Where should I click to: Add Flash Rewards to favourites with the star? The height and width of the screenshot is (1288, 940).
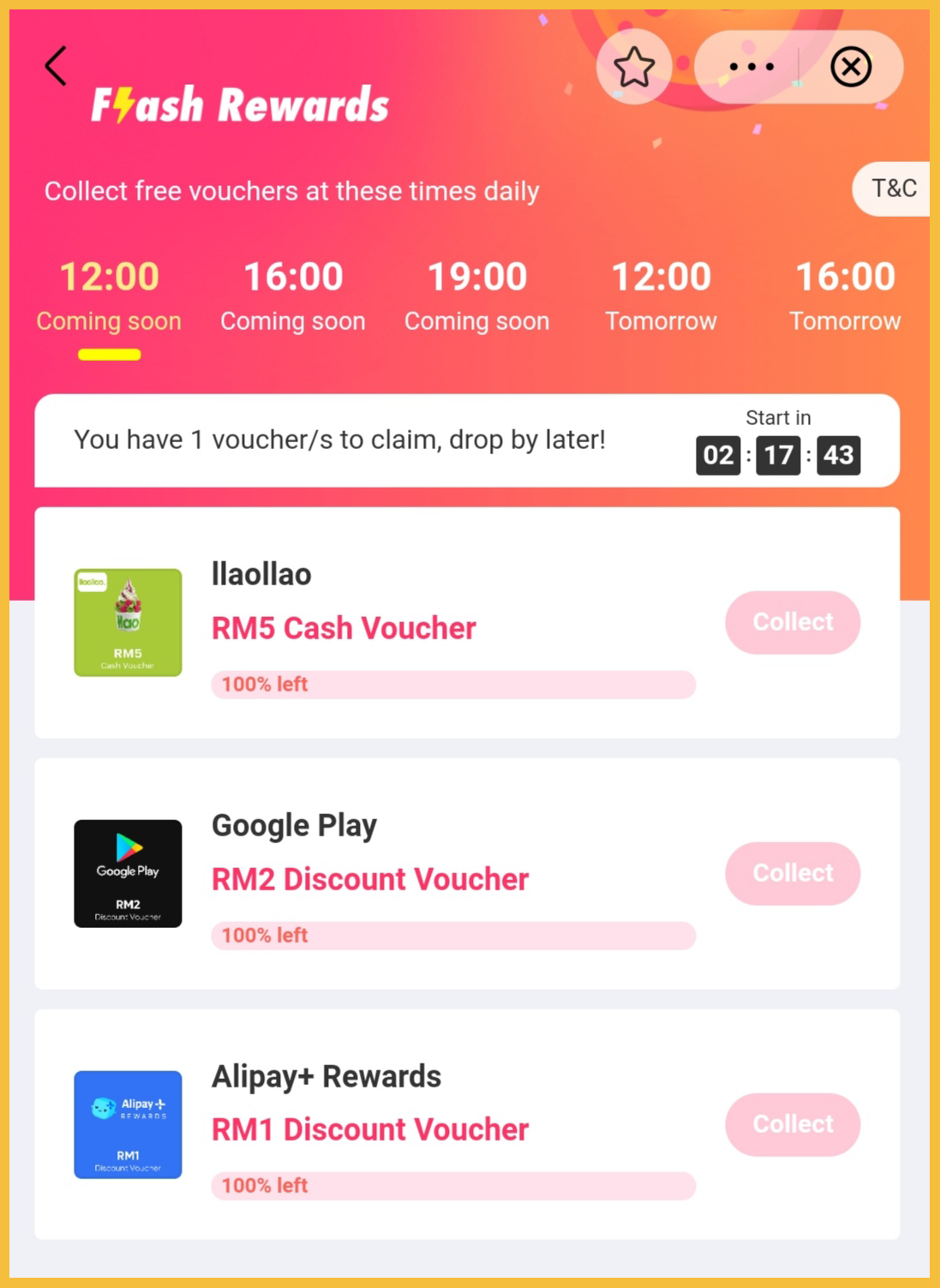(x=634, y=67)
